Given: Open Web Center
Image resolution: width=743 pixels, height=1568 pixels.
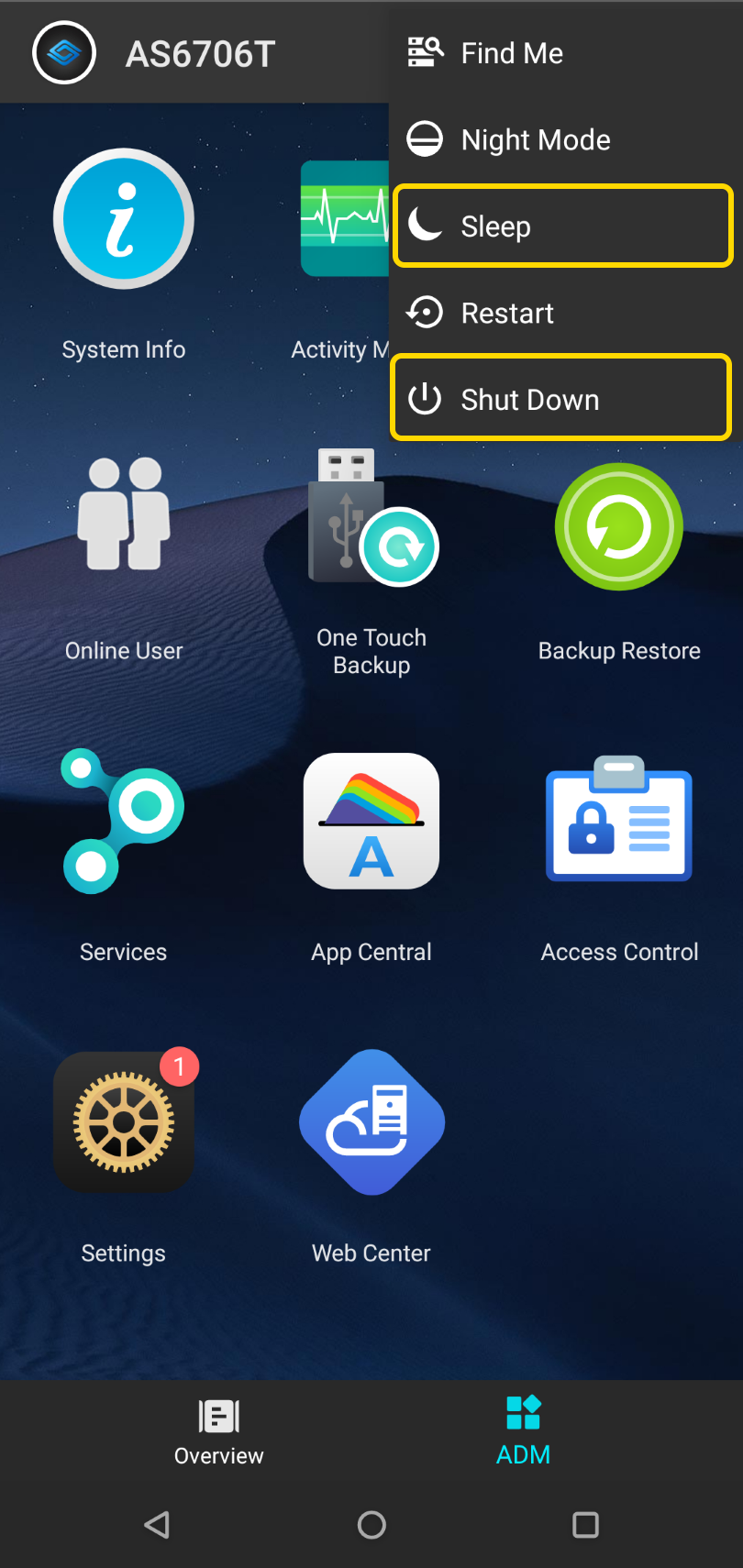Looking at the screenshot, I should coord(371,1122).
